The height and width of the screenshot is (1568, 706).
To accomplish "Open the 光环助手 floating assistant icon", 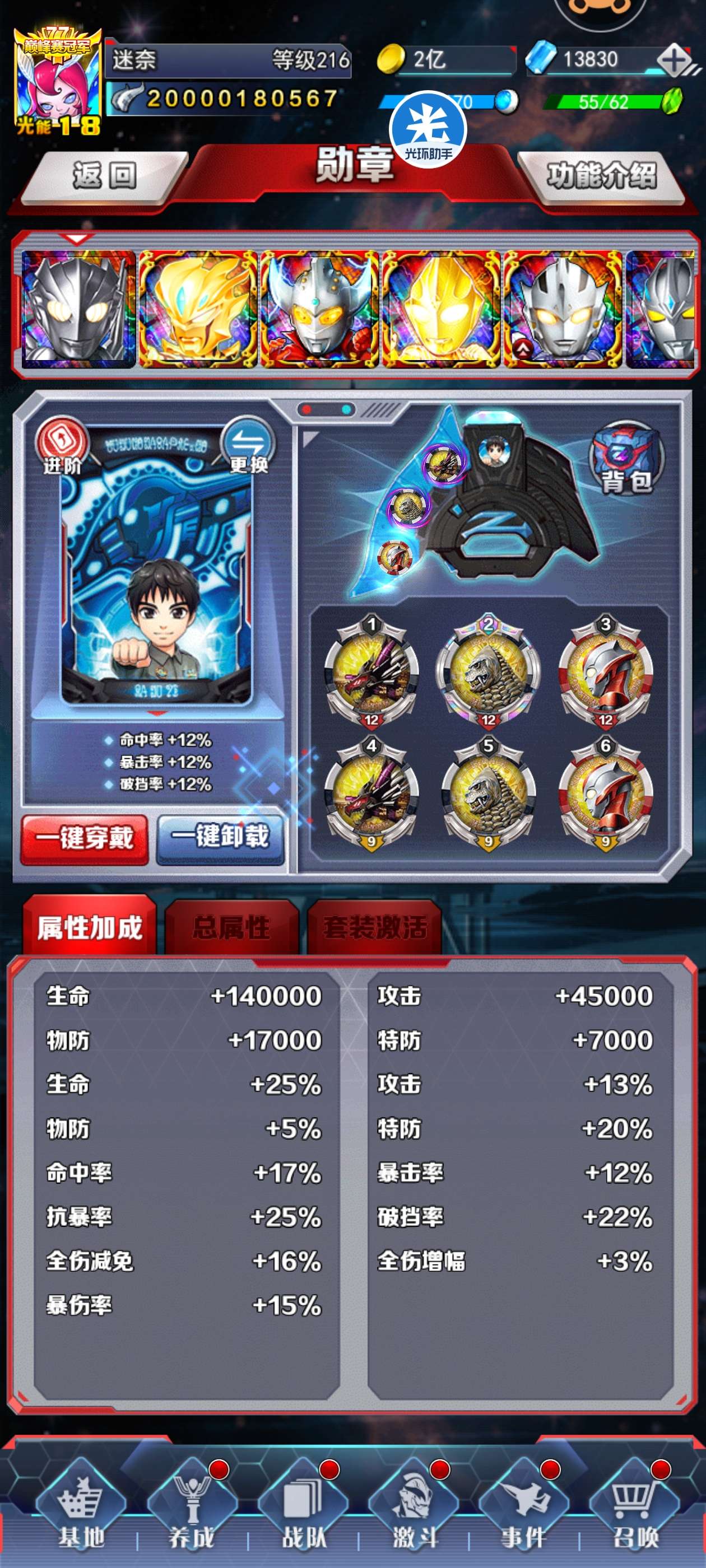I will [x=428, y=129].
